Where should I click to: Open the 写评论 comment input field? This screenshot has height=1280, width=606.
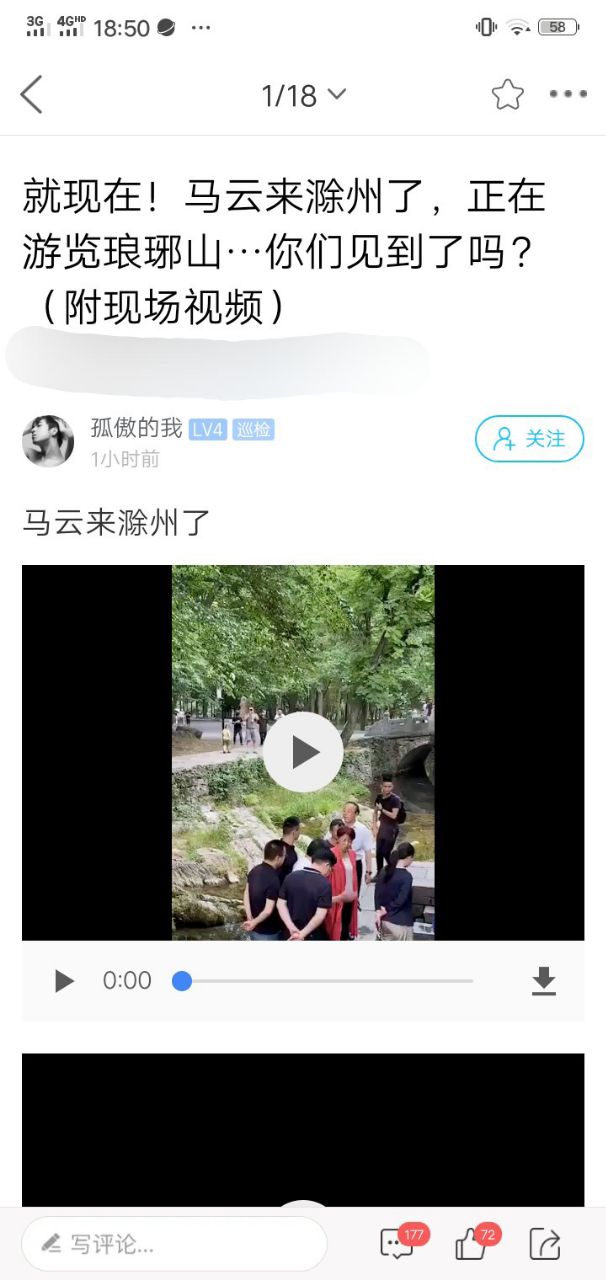(175, 1244)
